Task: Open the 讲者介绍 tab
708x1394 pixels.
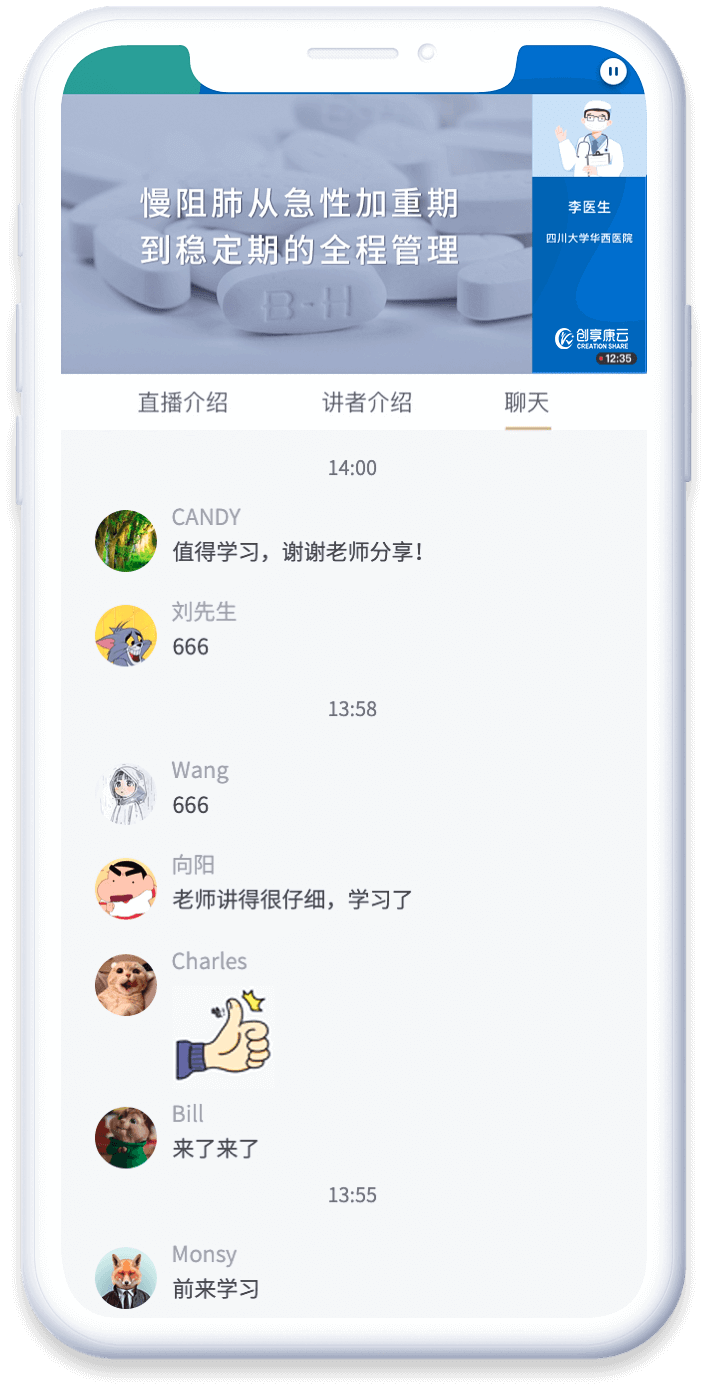Action: coord(367,403)
